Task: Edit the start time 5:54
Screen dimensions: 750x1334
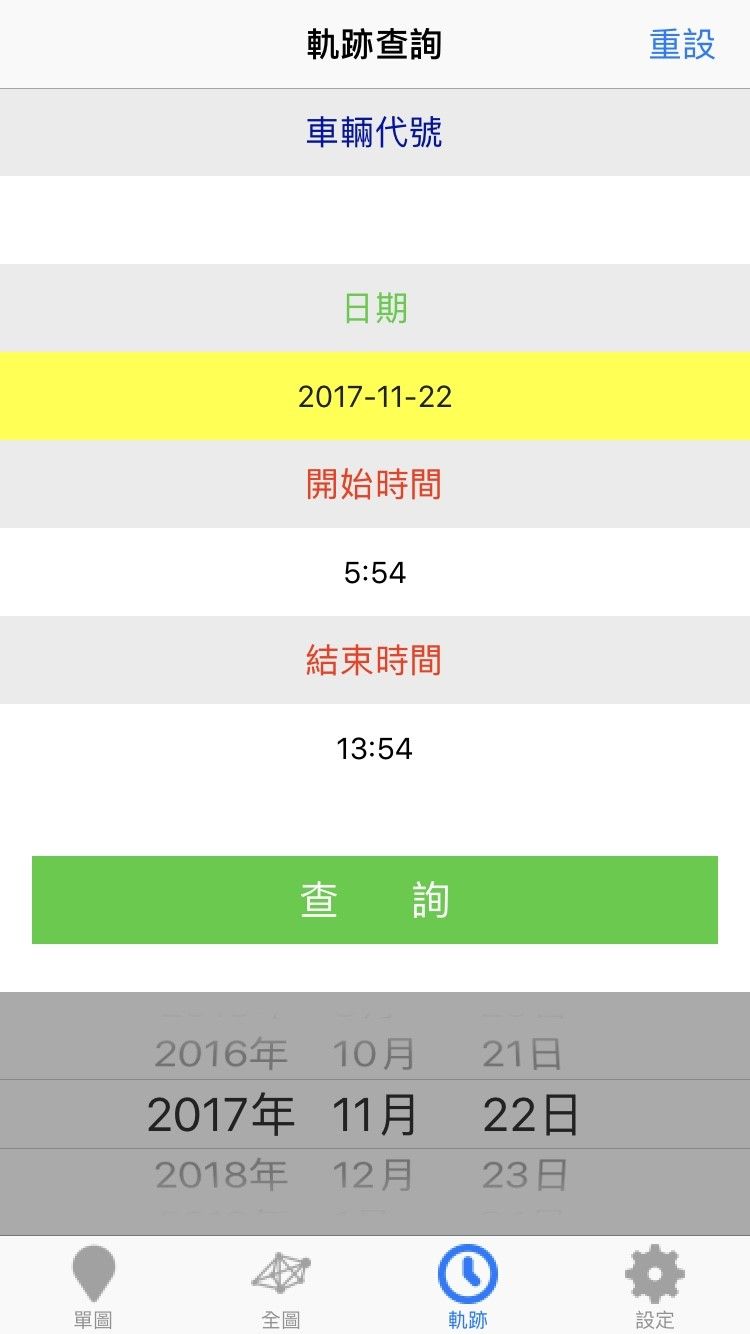Action: [x=375, y=572]
